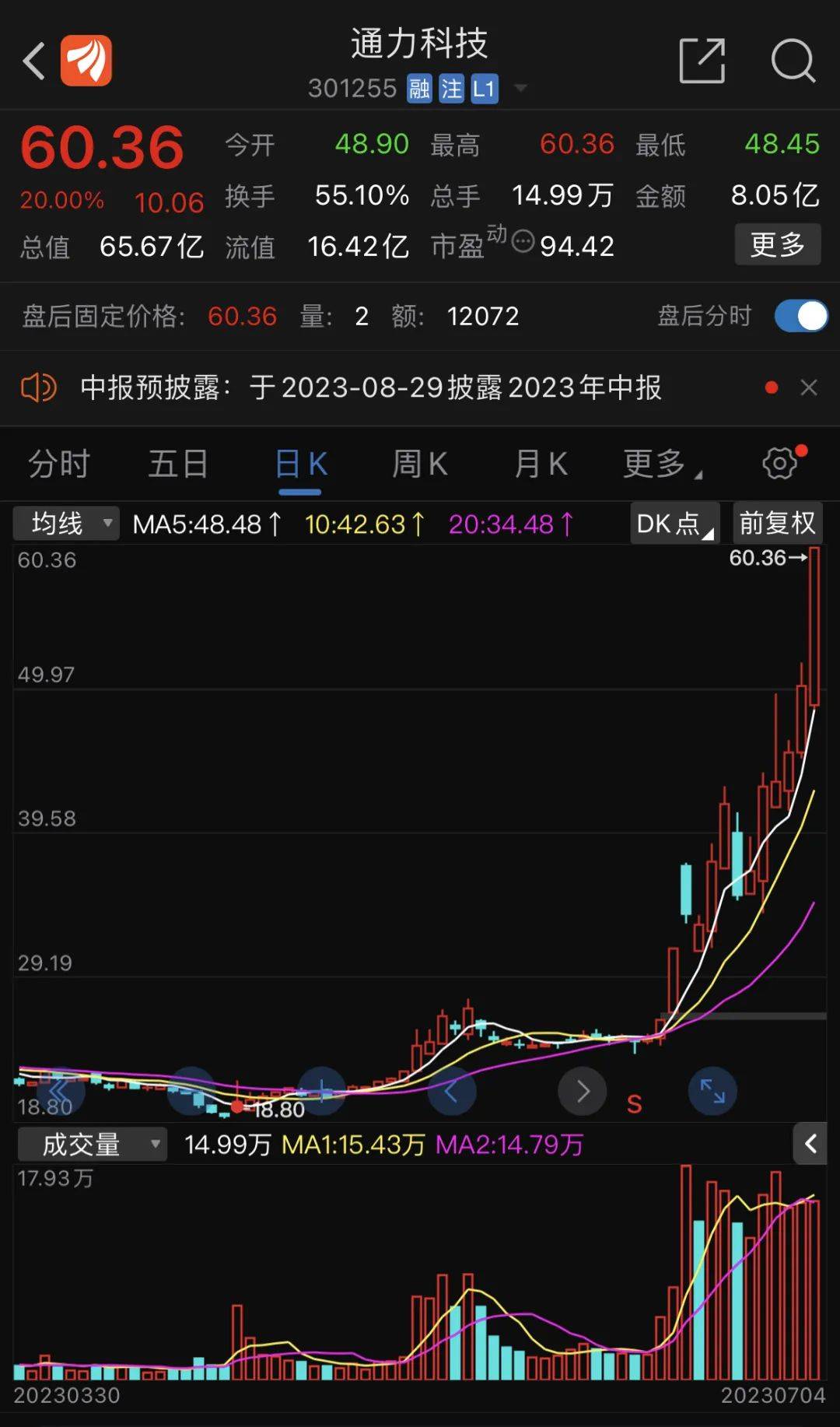Open the 中报预披露 announcement
Screen dimensions: 840x1427
coord(371,387)
